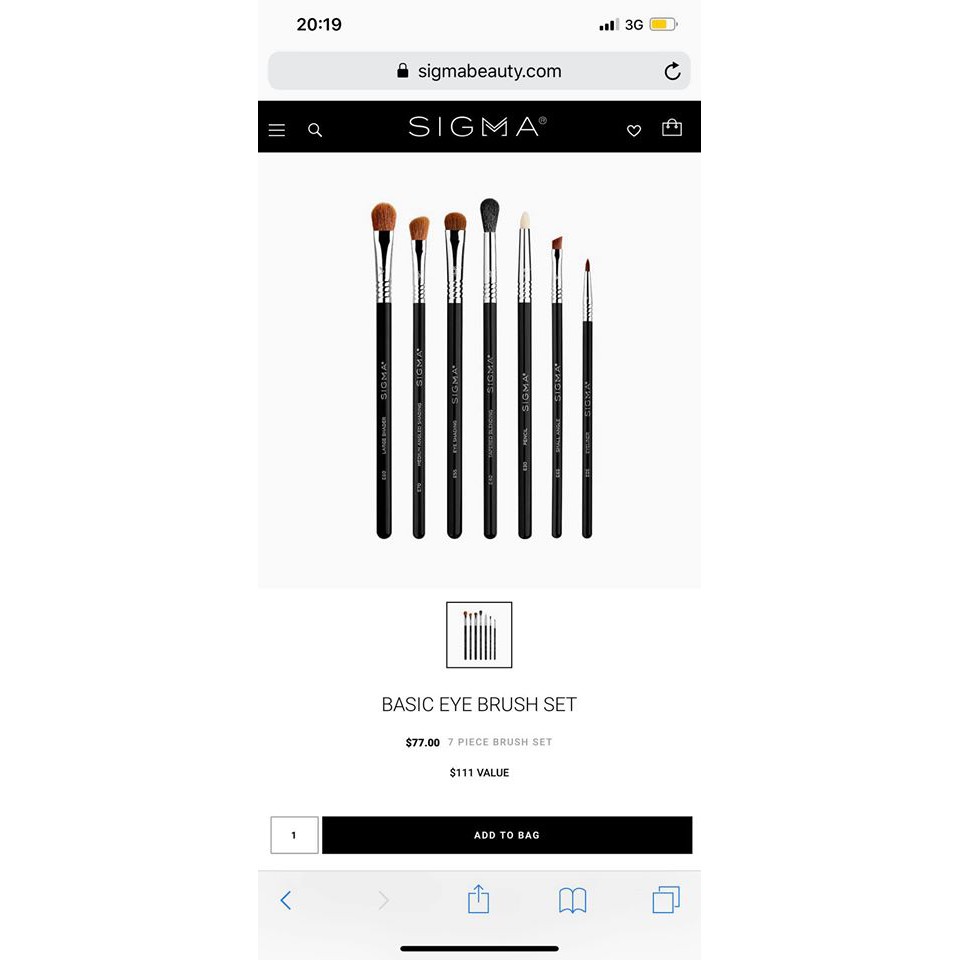
Task: Open the browser bookmarks
Action: (572, 900)
